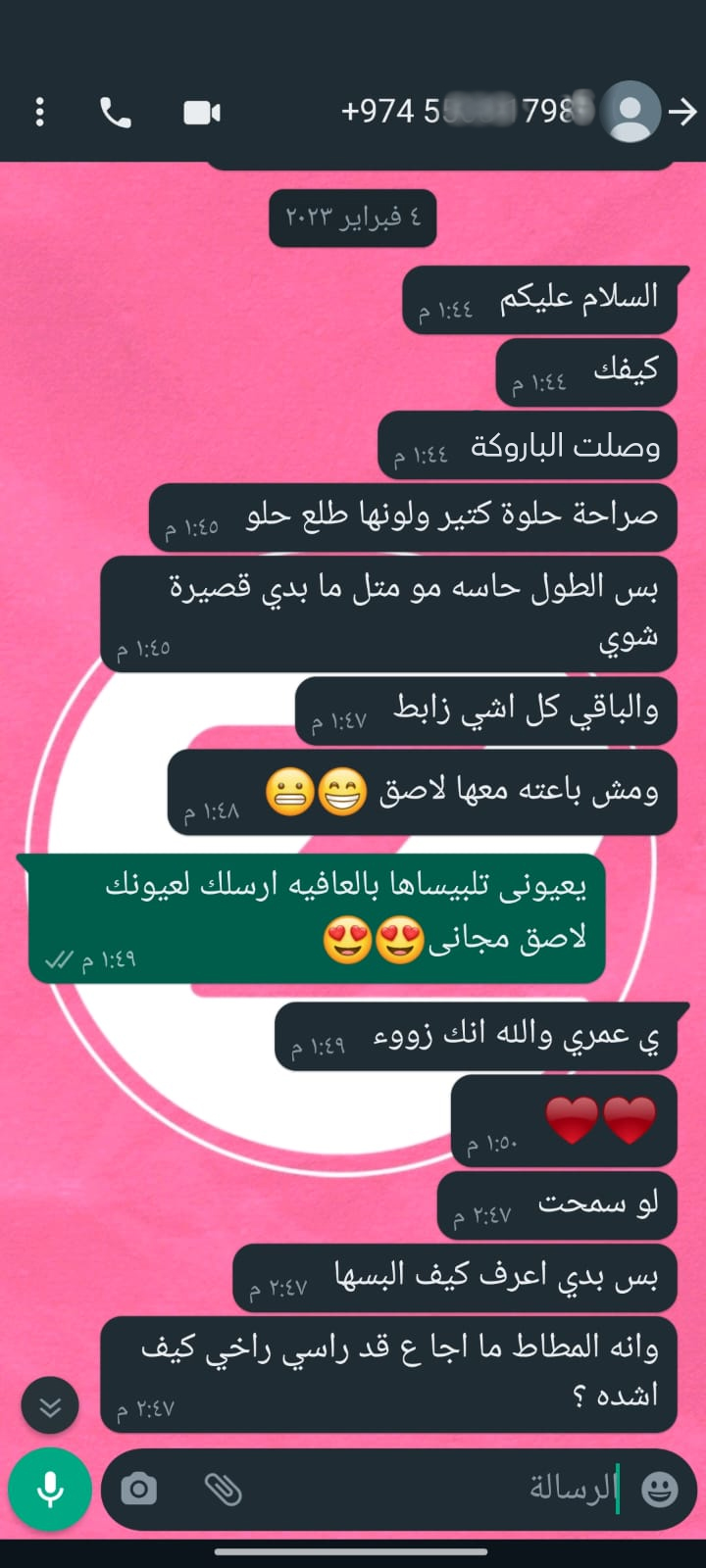Go back using the arrow icon
706x1568 pixels.
click(682, 113)
